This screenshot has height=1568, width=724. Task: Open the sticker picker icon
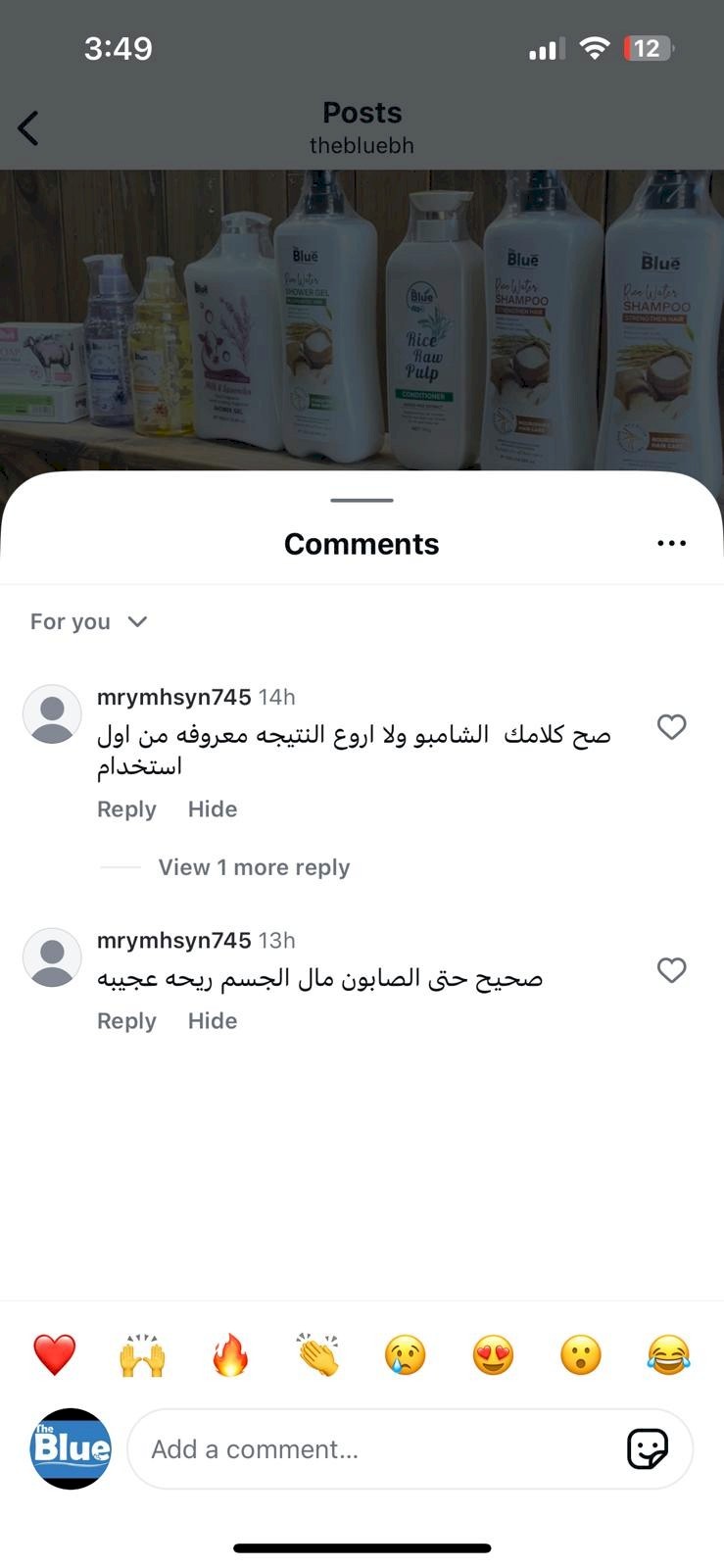pyautogui.click(x=648, y=1449)
